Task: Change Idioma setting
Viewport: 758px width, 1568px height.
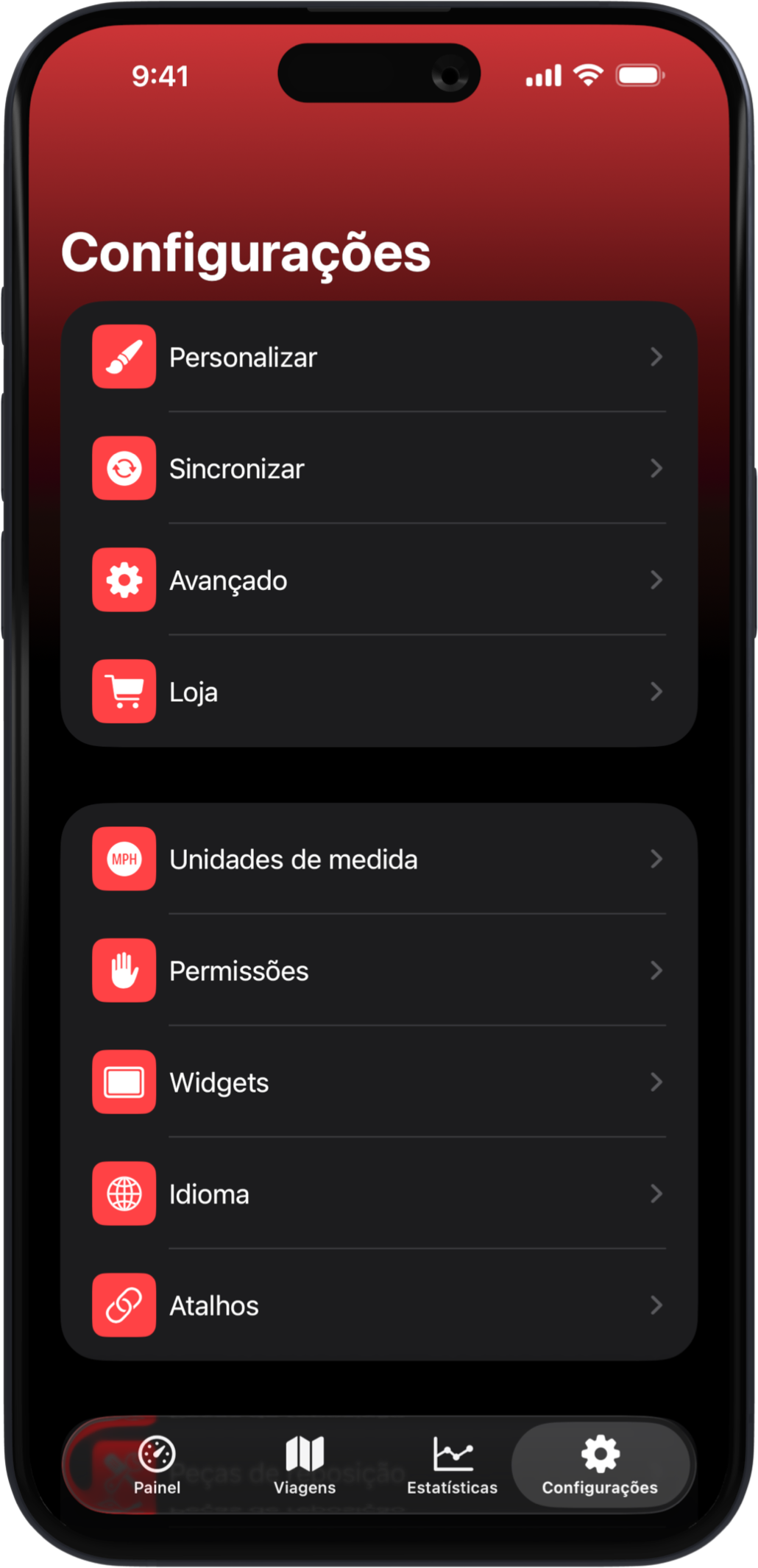Action: 378,1193
